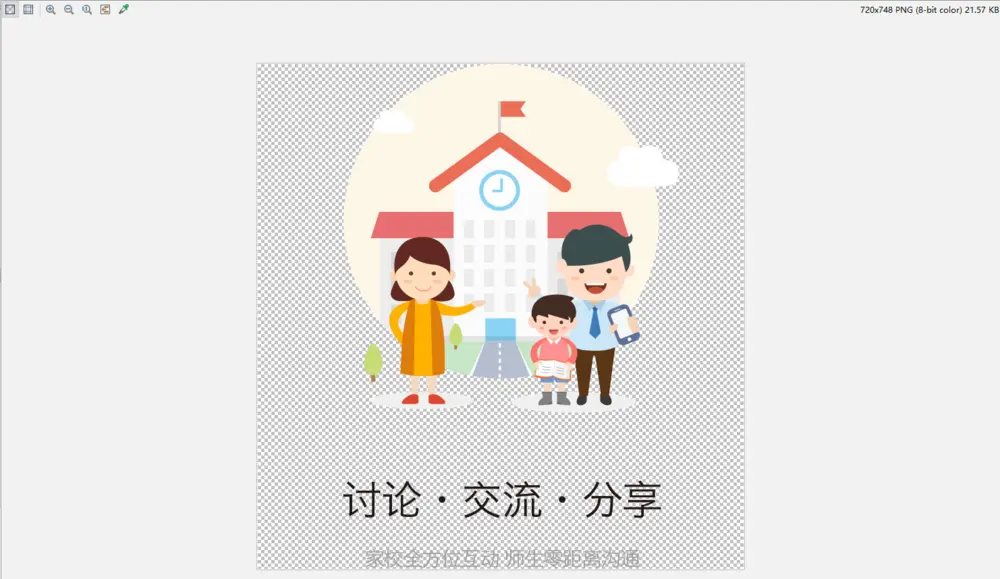
Task: Zoom in on the image
Action: [x=51, y=9]
